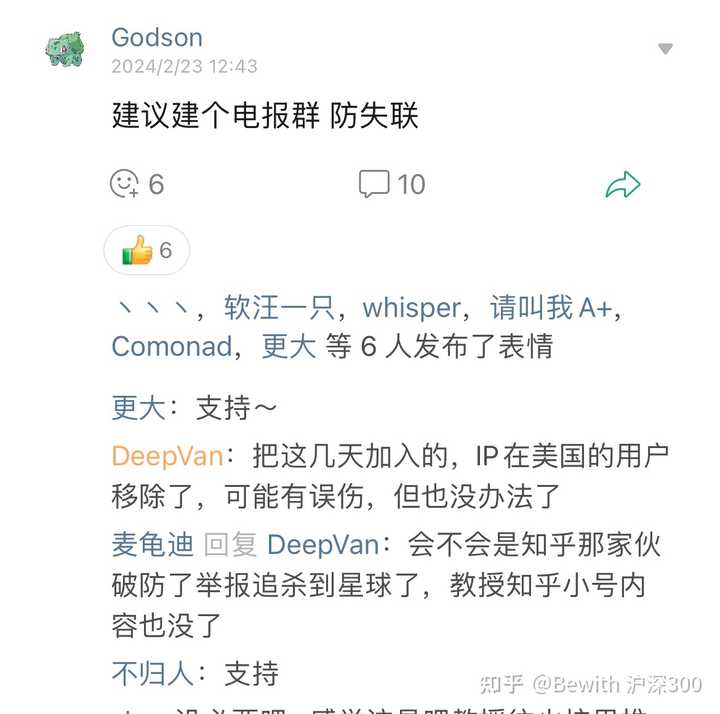
Task: Open whisper's profile from the reaction list
Action: tap(411, 307)
